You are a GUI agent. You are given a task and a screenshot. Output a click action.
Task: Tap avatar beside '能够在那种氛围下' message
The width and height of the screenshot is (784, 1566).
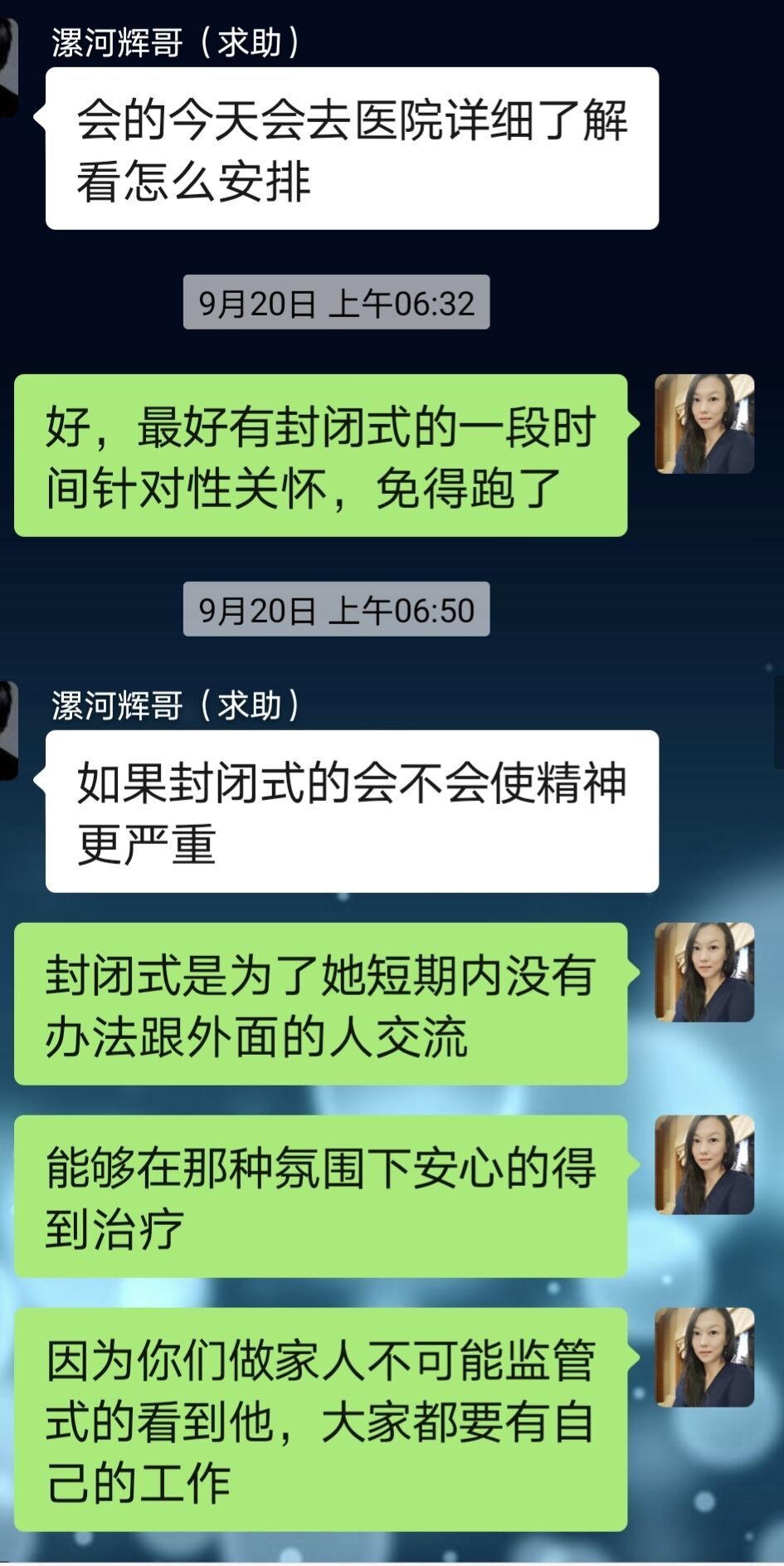(704, 1165)
